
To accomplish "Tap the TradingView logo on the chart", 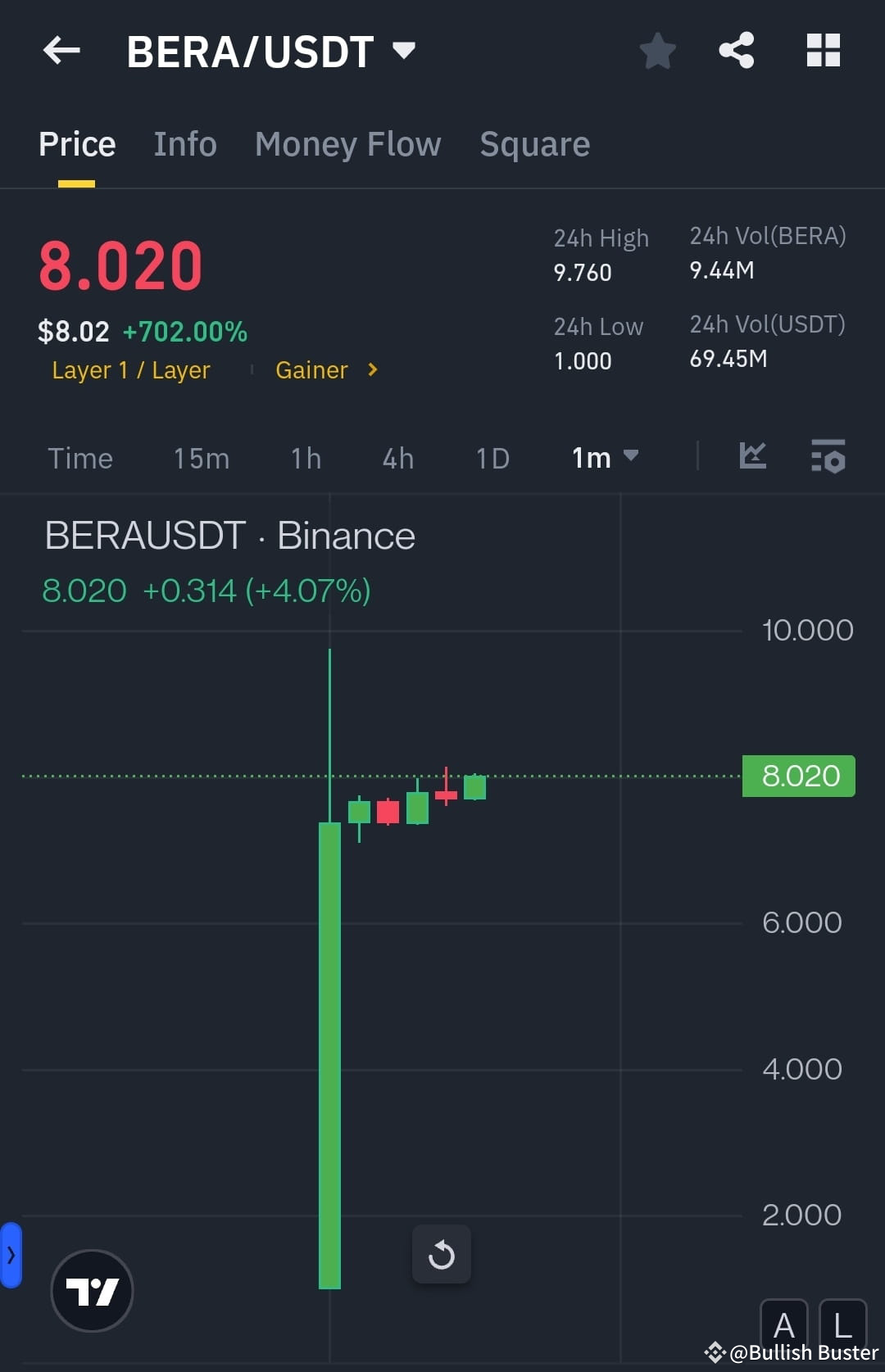I will point(92,1290).
